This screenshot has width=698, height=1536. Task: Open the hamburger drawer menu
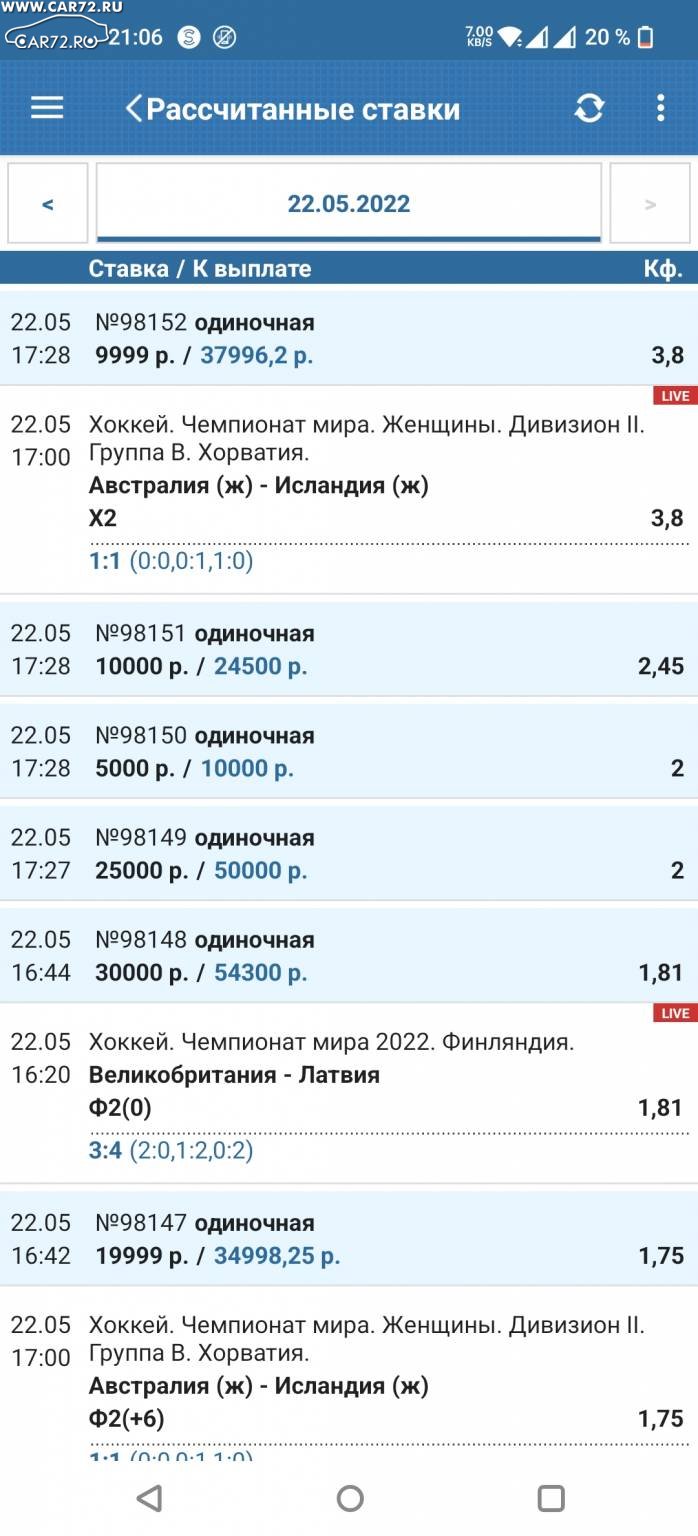pyautogui.click(x=47, y=108)
